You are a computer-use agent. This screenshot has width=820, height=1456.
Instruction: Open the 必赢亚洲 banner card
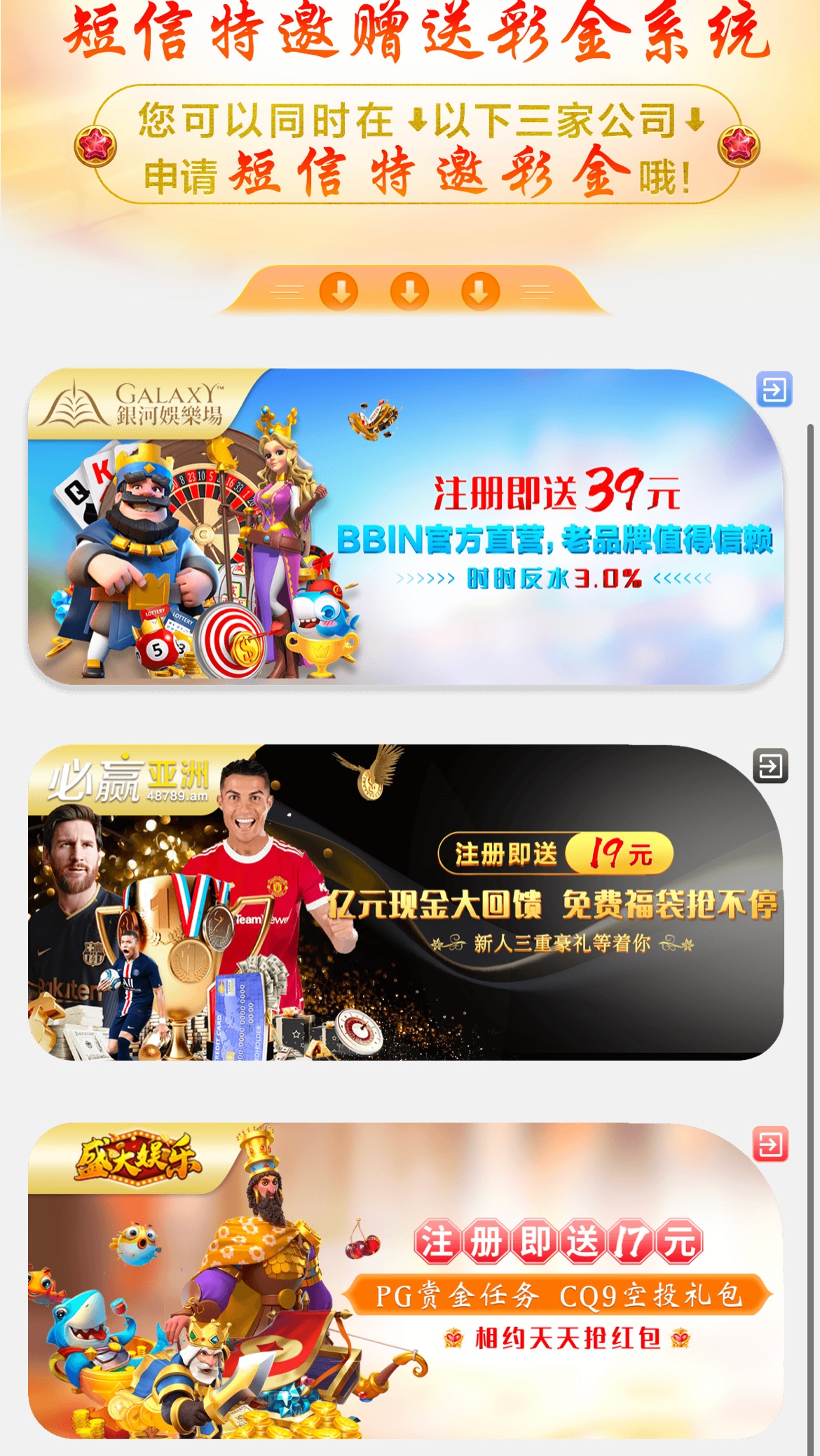405,903
